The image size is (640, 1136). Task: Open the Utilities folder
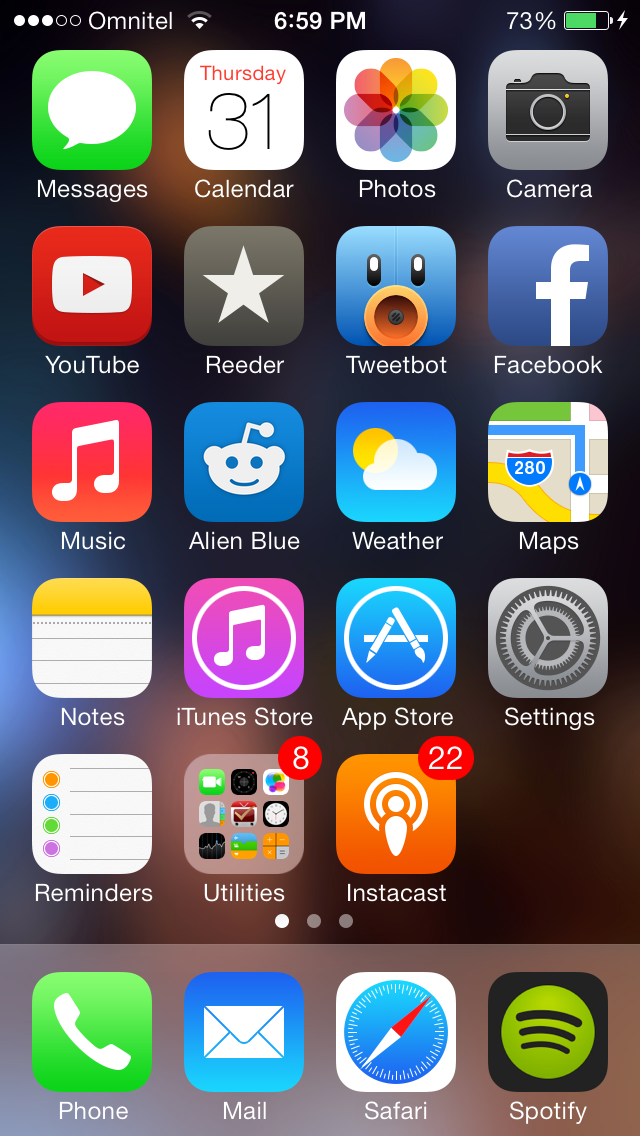pos(244,814)
